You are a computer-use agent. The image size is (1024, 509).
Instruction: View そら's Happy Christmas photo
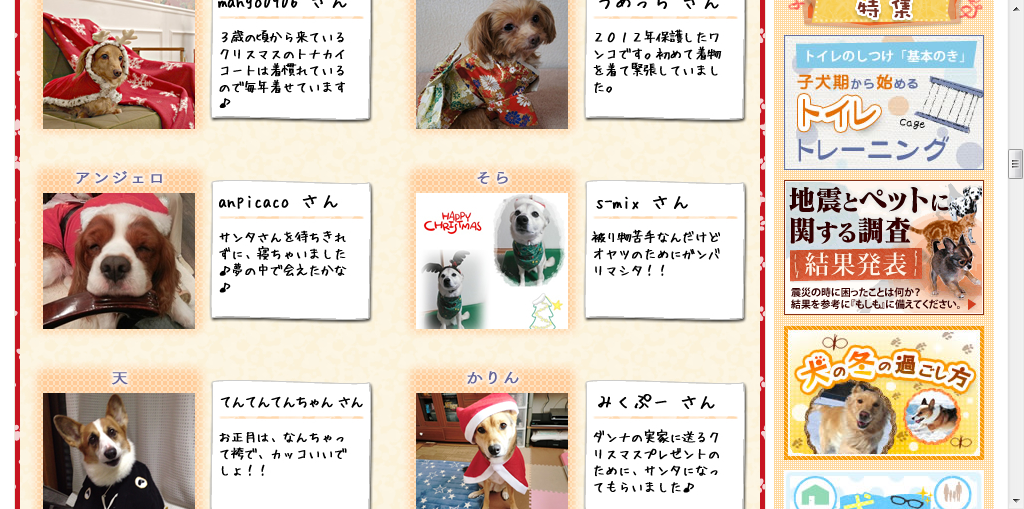(492, 261)
